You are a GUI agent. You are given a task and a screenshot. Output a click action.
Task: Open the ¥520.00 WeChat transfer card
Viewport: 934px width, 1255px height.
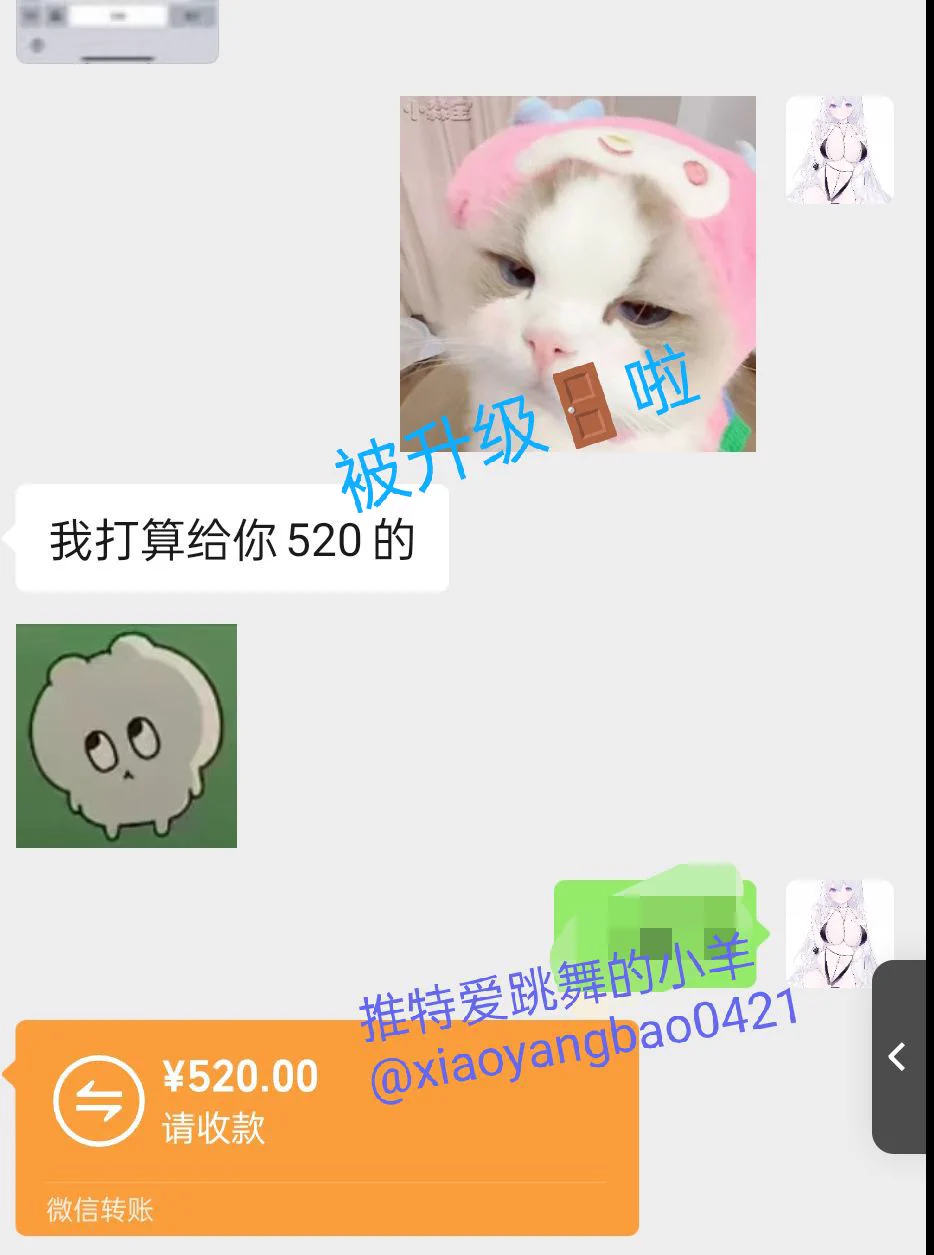click(x=326, y=1125)
